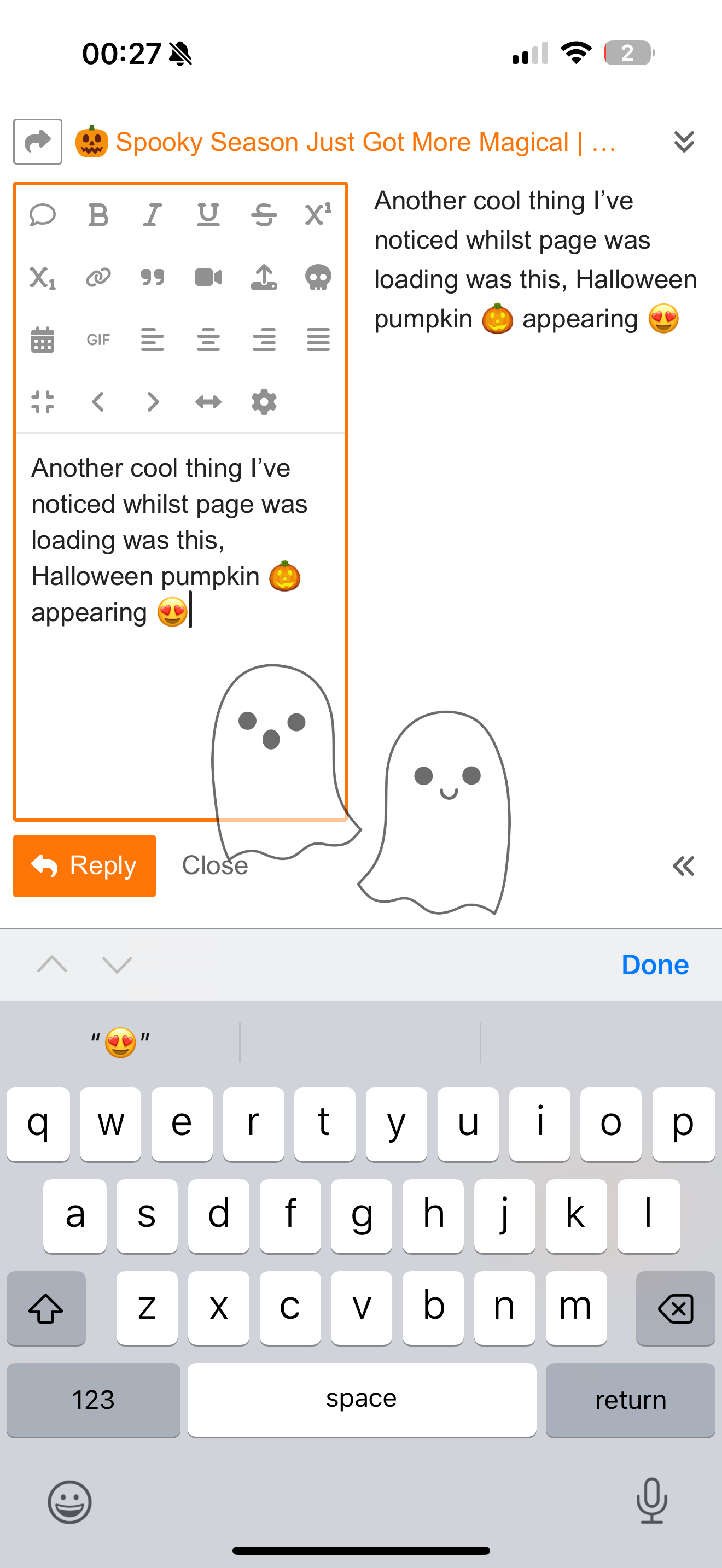
Task: Hide preview with double left chevron
Action: tap(683, 865)
